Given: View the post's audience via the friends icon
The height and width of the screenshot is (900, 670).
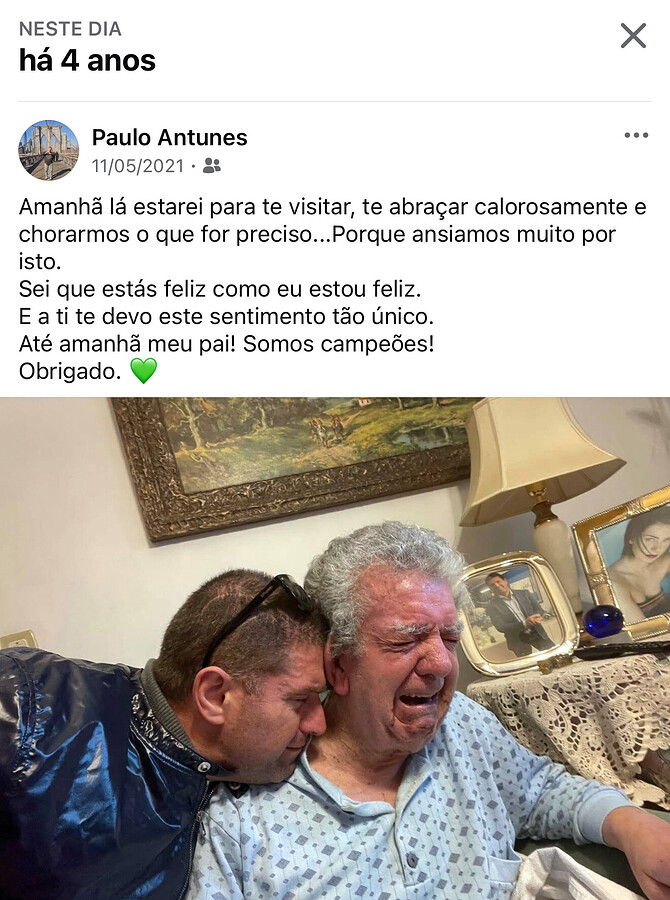Looking at the screenshot, I should coord(212,166).
